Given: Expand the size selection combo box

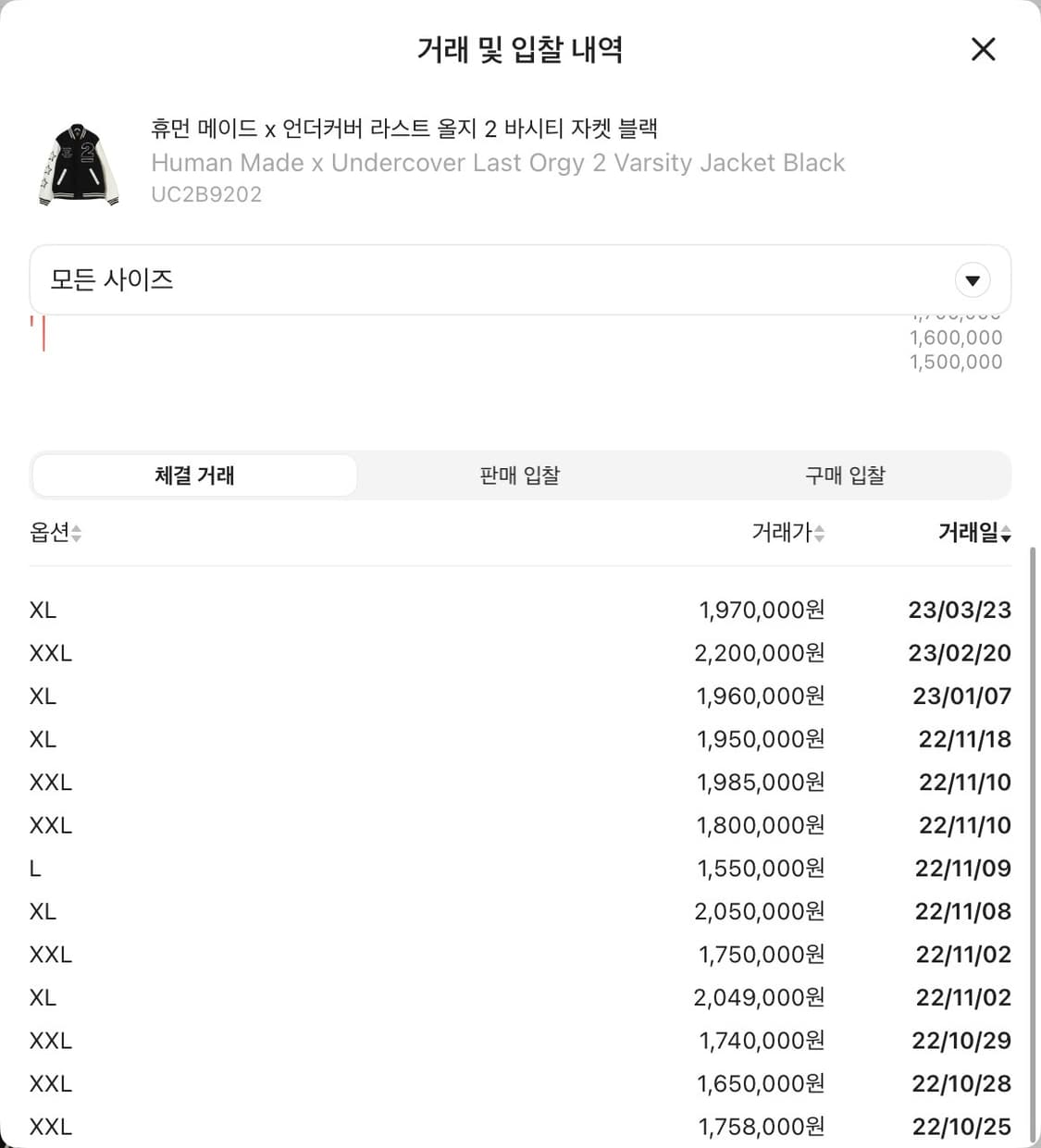Looking at the screenshot, I should pyautogui.click(x=521, y=280).
